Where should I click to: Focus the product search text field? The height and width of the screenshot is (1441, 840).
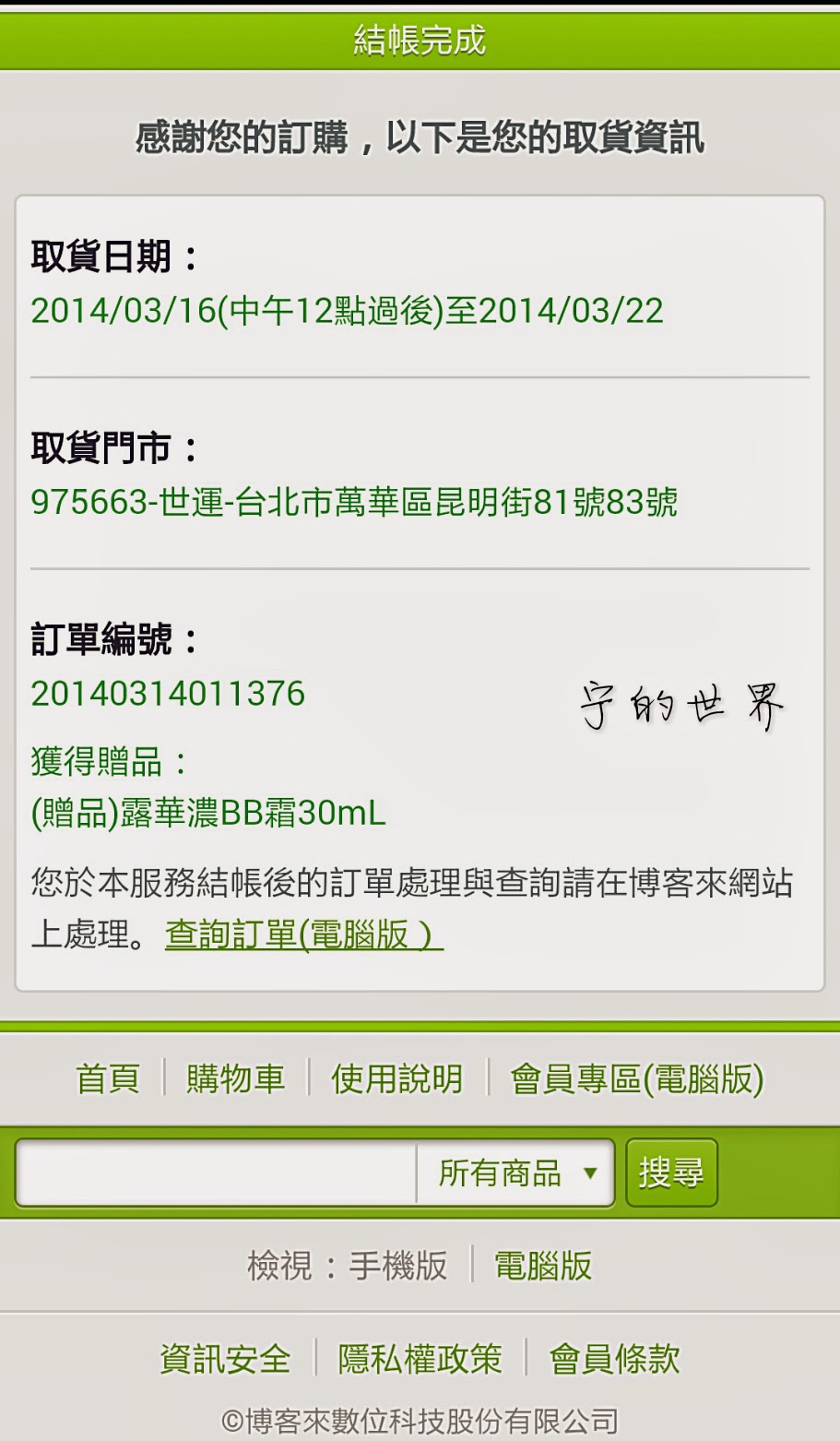point(217,1173)
